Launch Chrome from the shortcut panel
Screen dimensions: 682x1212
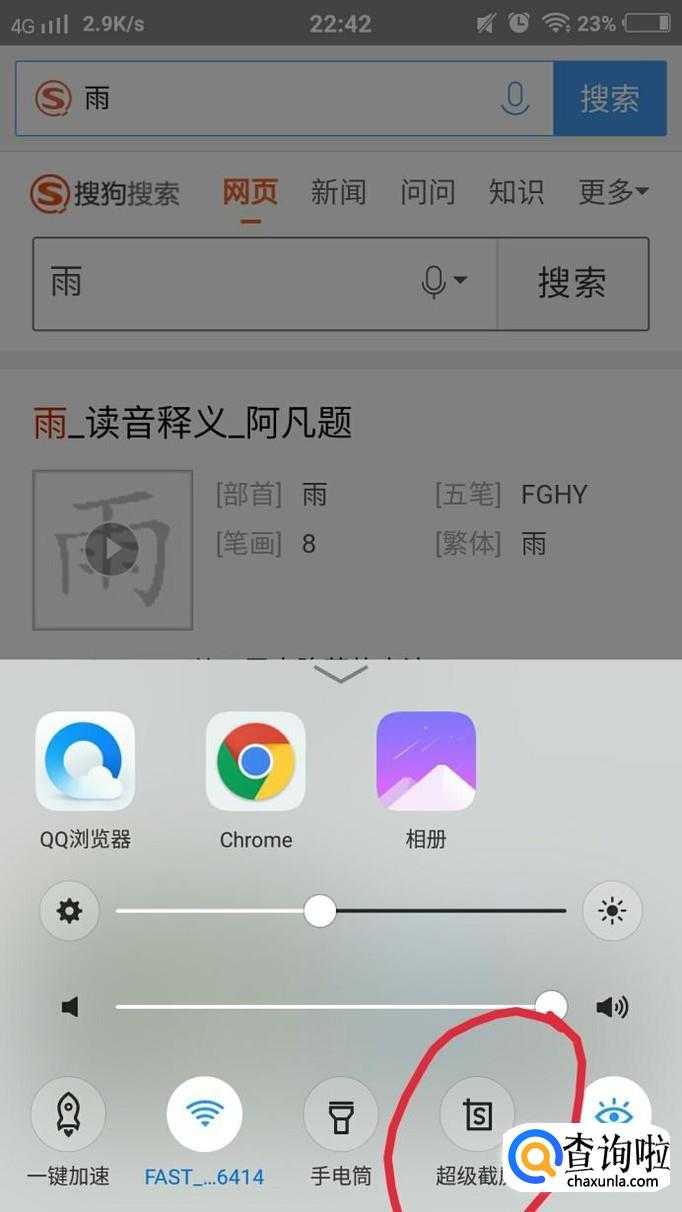(256, 762)
